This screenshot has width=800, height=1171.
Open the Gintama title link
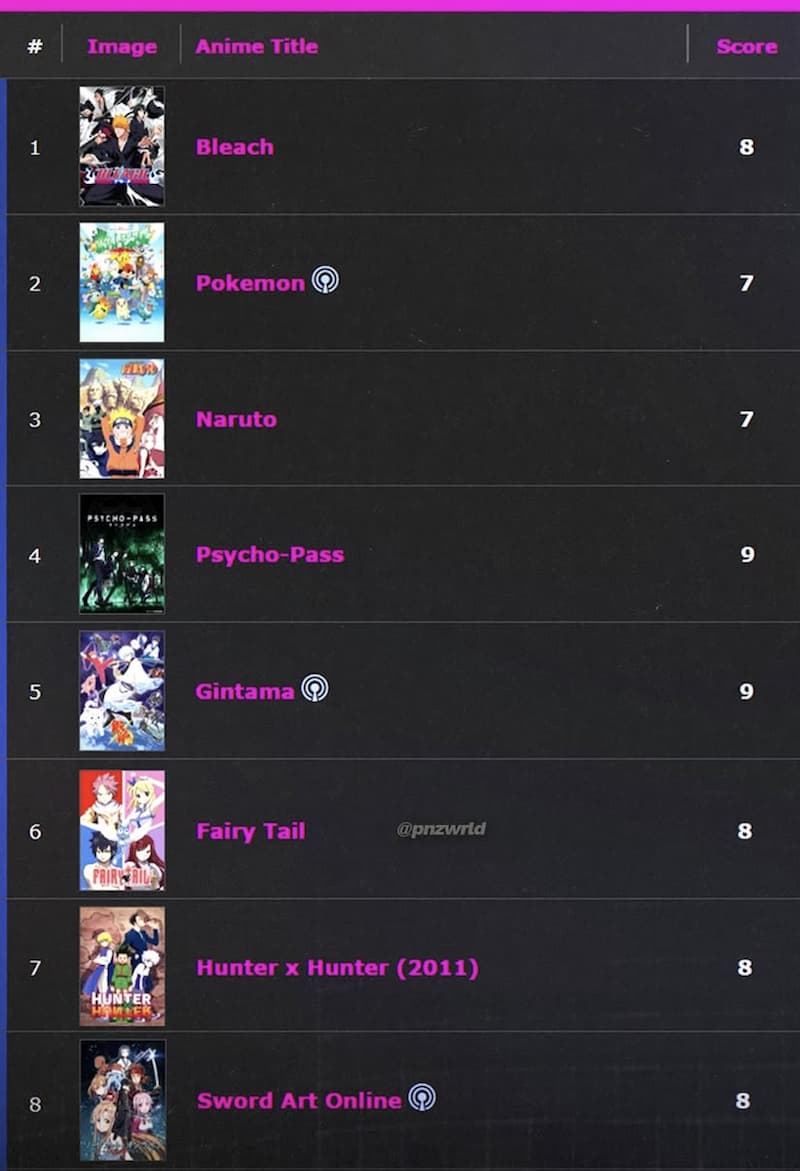[x=245, y=691]
